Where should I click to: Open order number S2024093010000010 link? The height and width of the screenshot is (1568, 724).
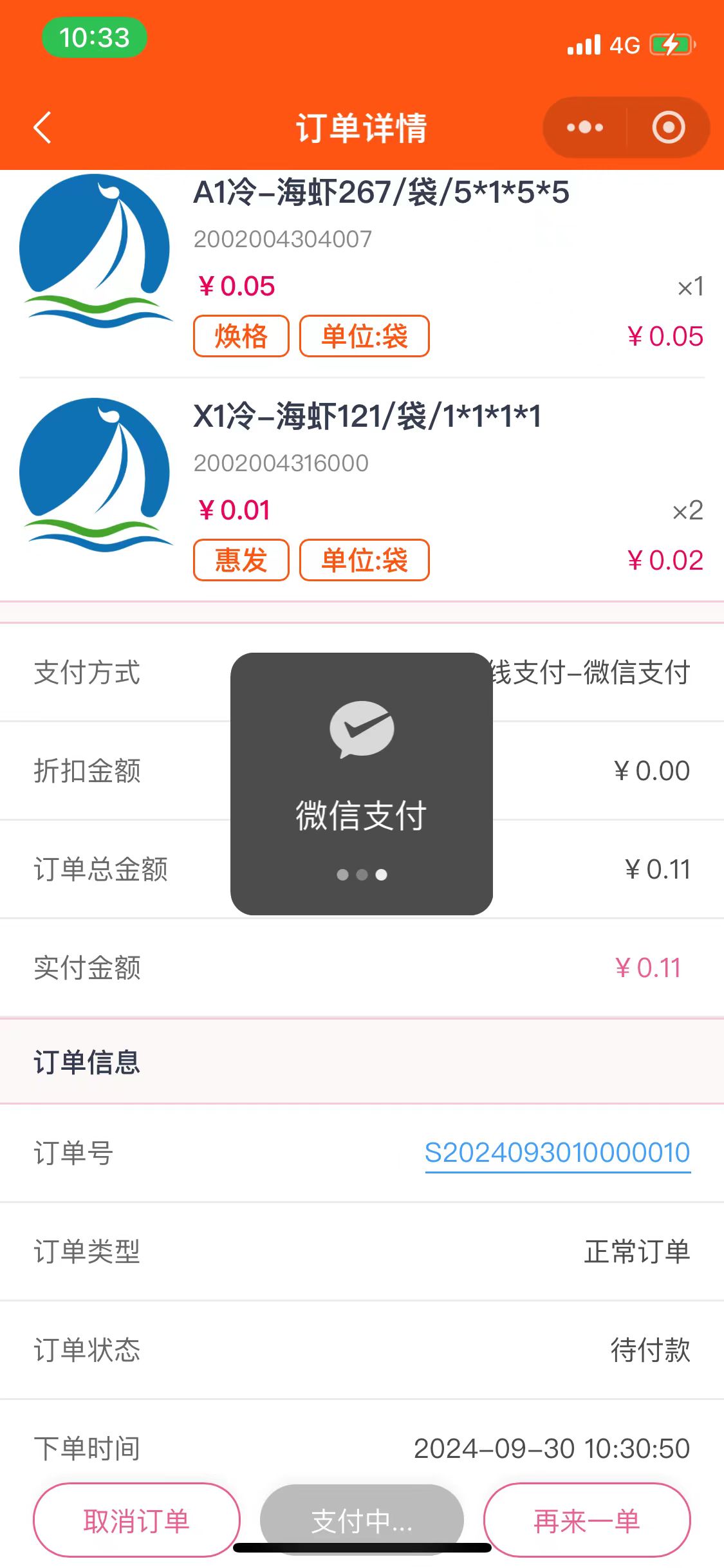click(557, 1152)
